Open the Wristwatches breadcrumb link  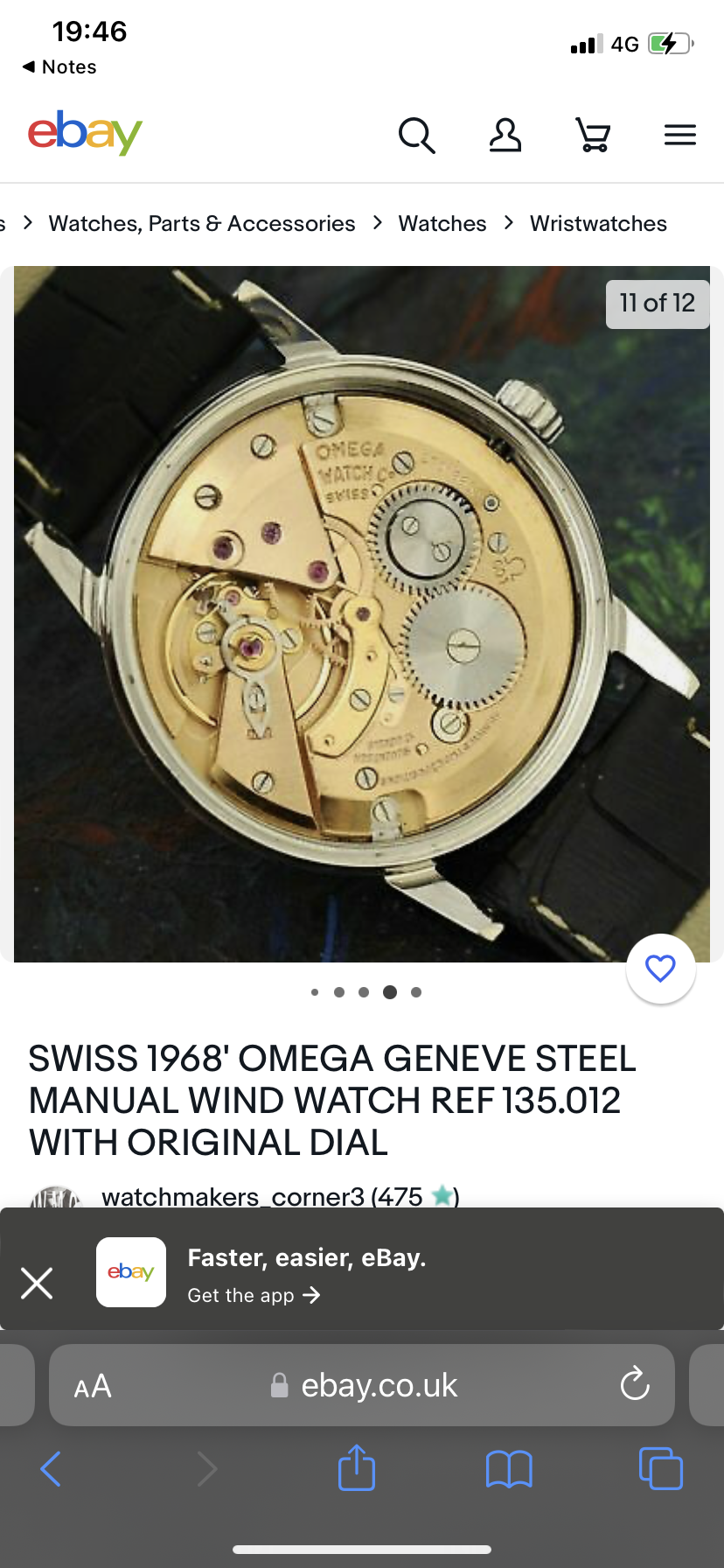[598, 223]
